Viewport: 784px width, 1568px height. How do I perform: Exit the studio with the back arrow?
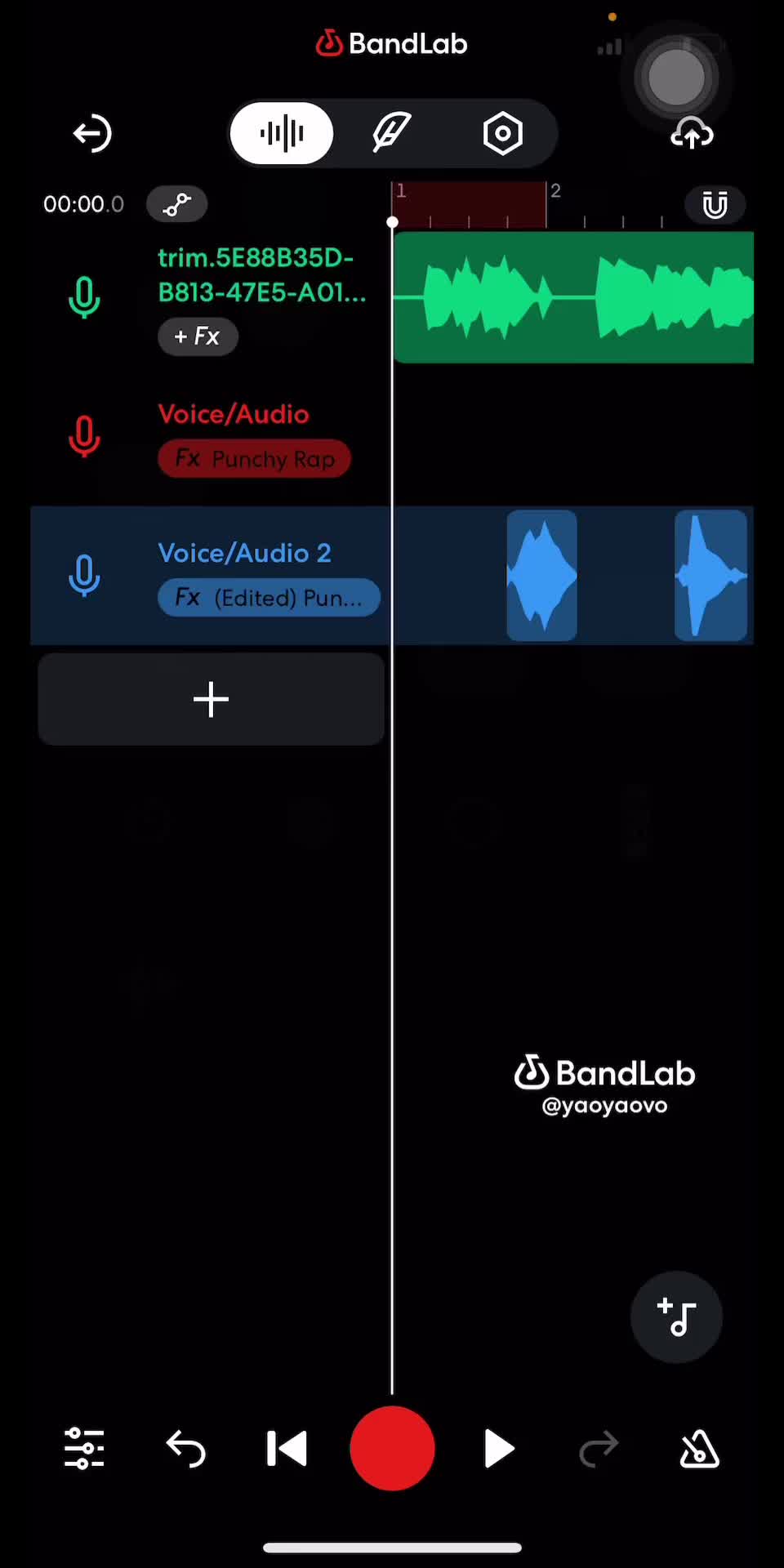coord(91,134)
